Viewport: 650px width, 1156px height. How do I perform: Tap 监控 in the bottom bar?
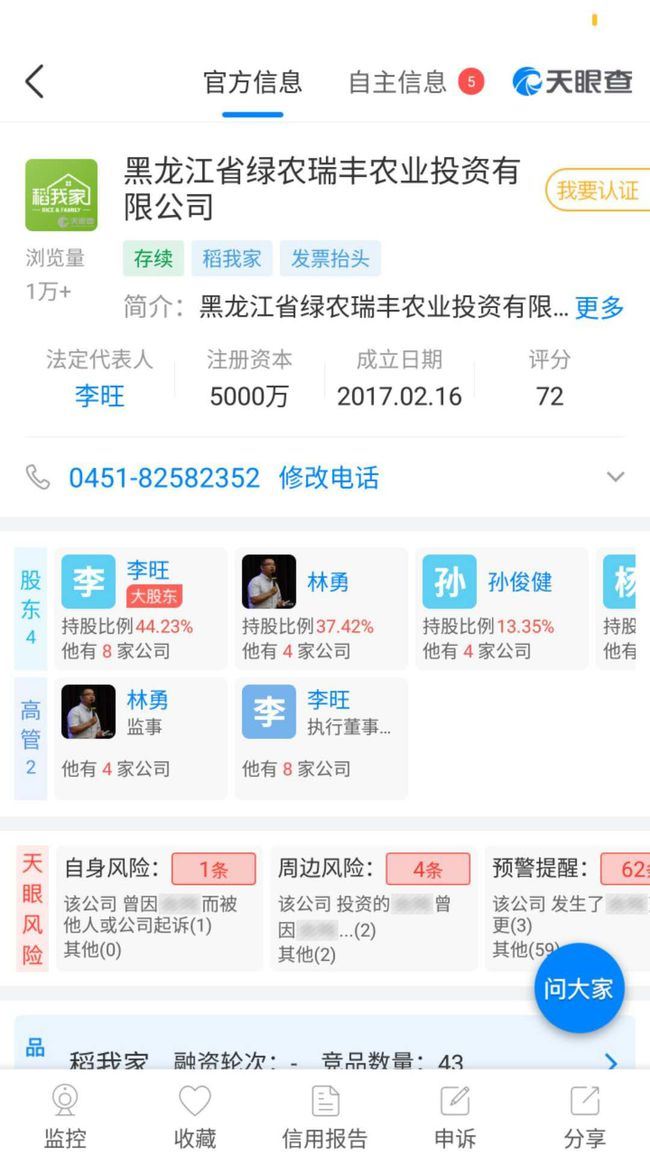[65, 1115]
